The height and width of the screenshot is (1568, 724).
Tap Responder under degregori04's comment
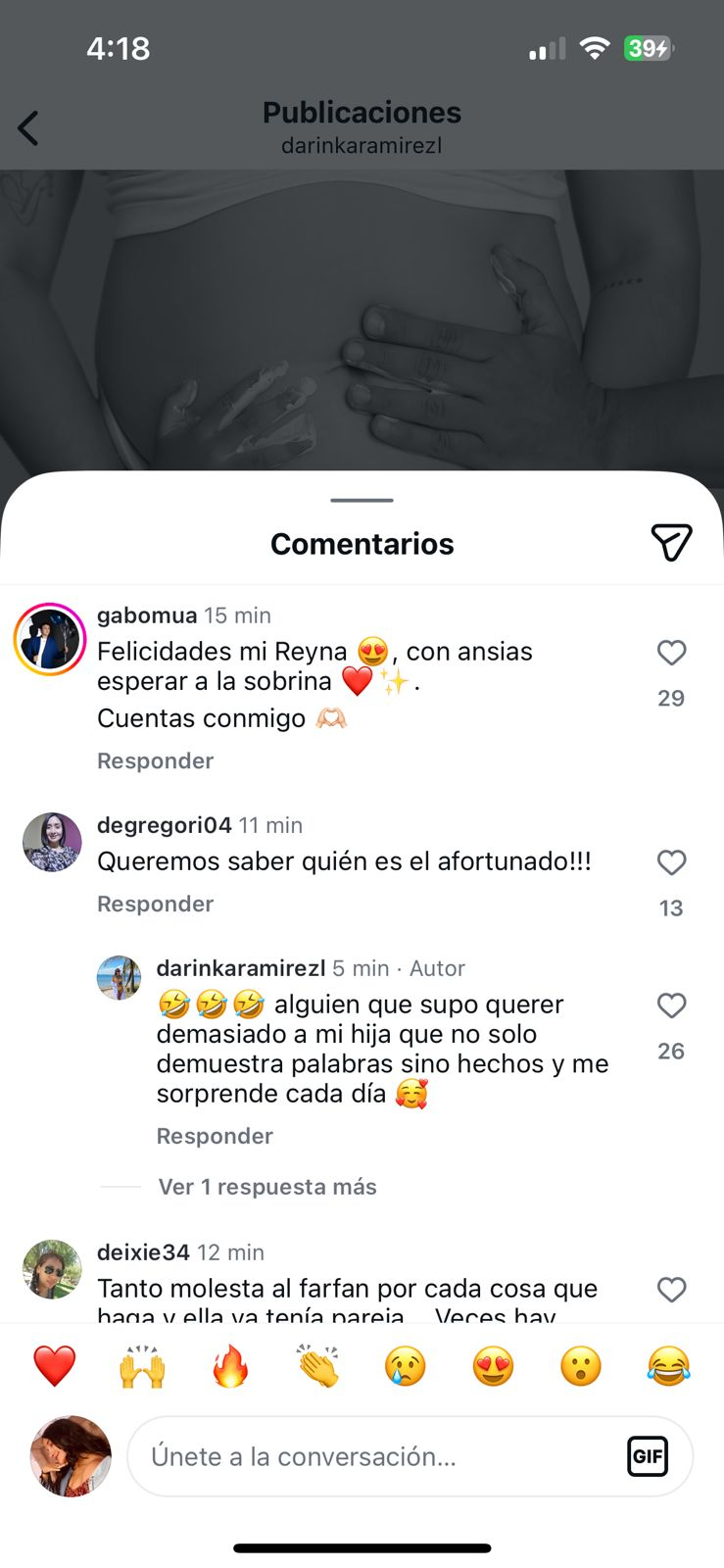[x=155, y=904]
